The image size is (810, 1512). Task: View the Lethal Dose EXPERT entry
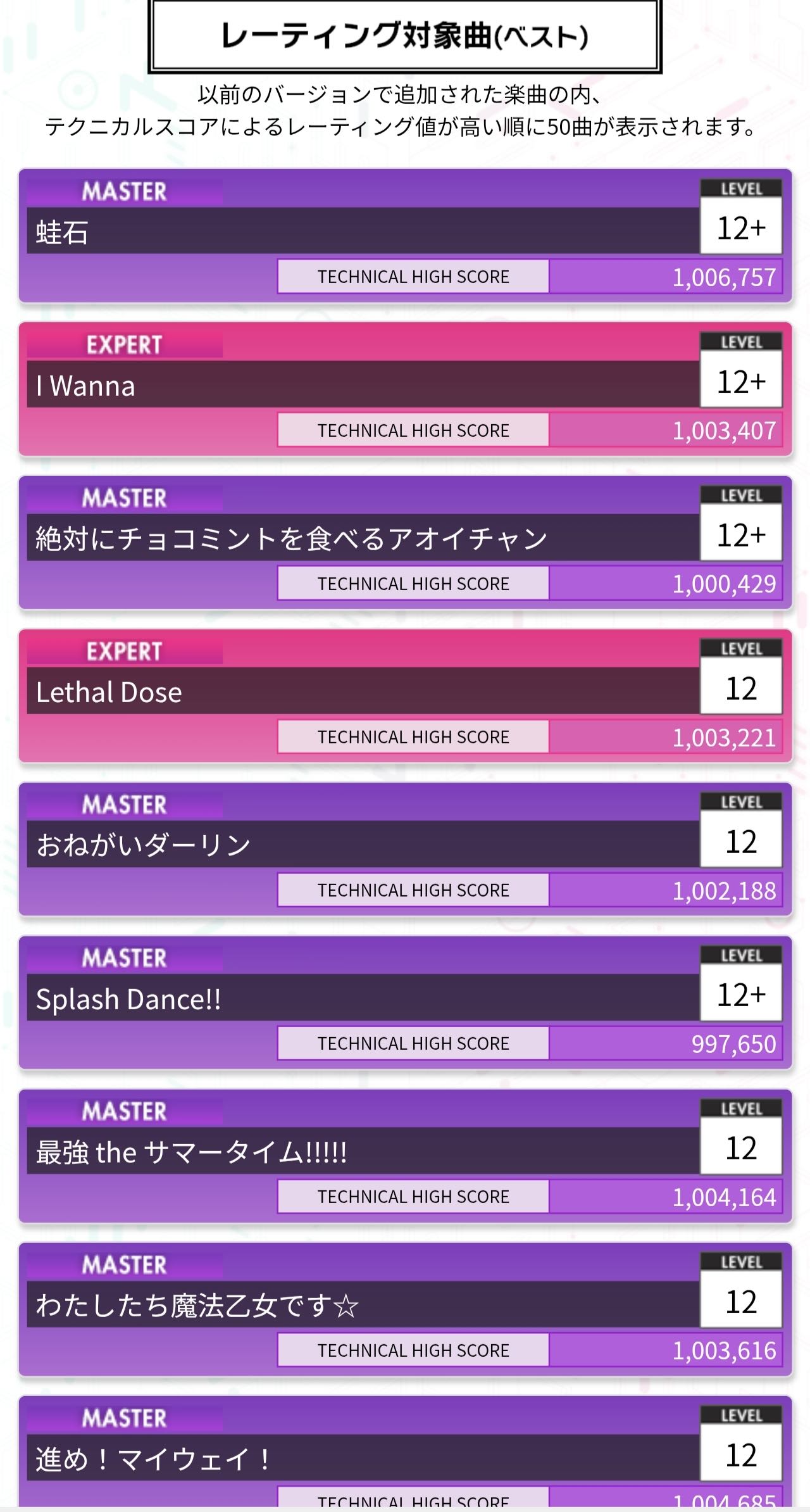pos(405,695)
